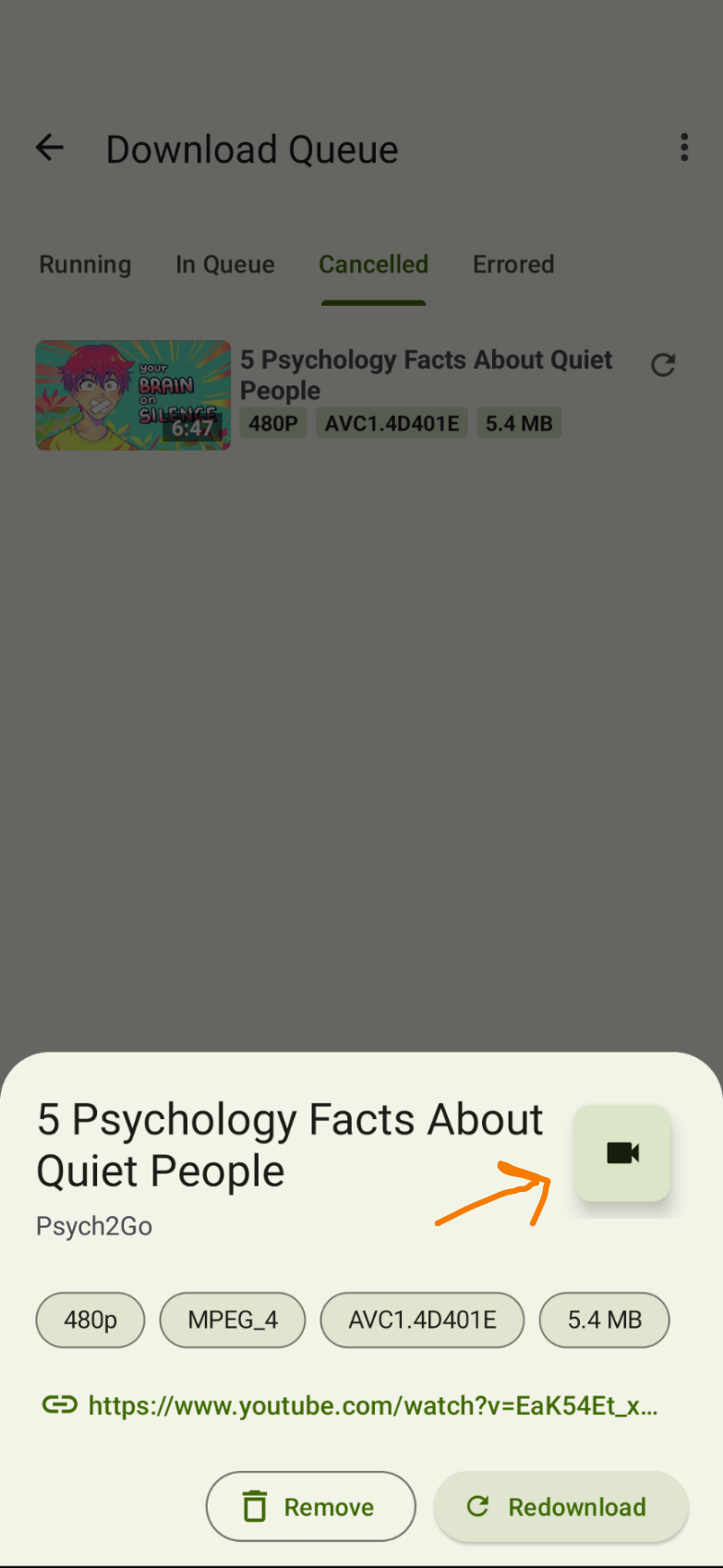The image size is (723, 1568).
Task: Redownload the Psych2Go video
Action: [x=560, y=1506]
